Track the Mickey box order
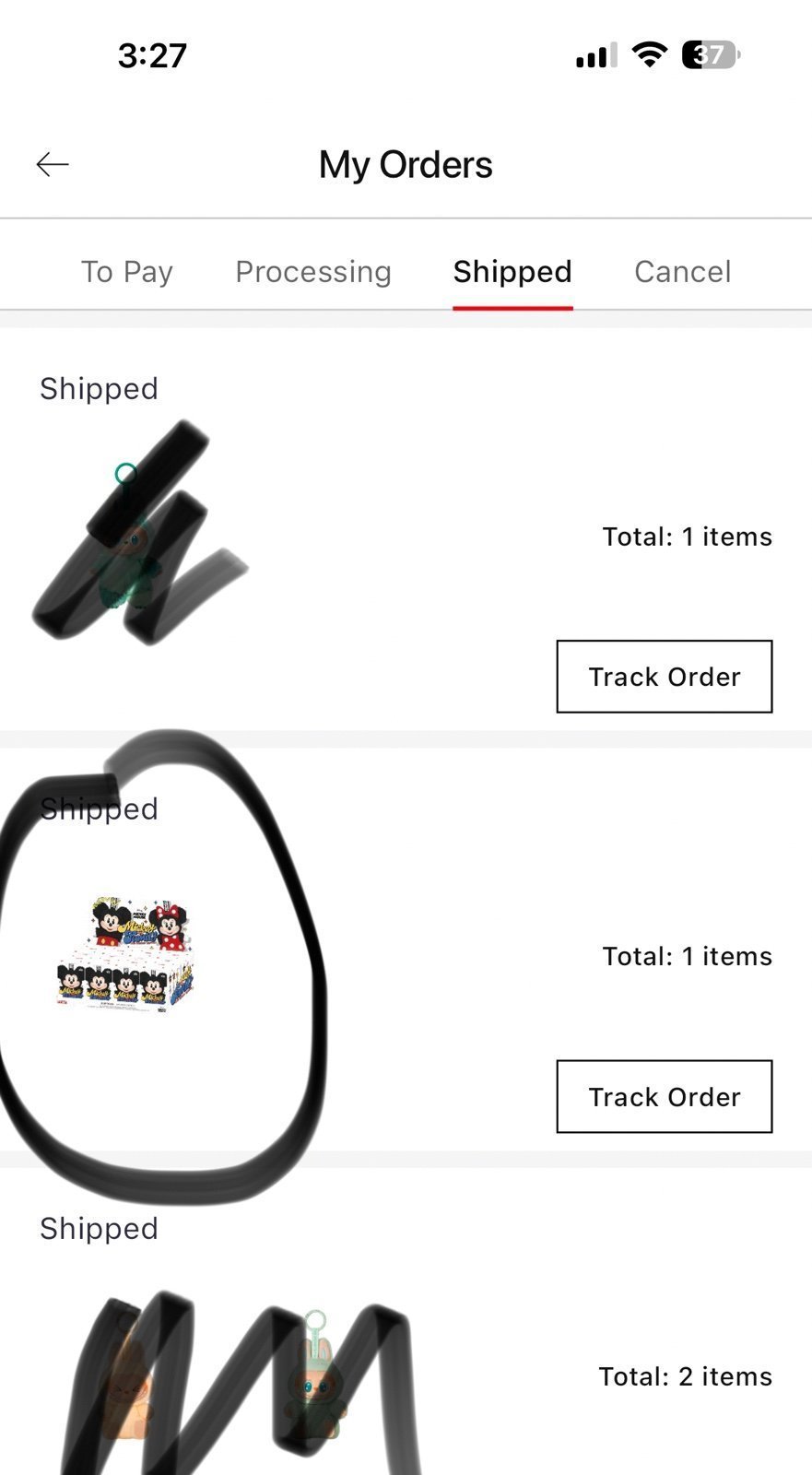 [664, 1097]
